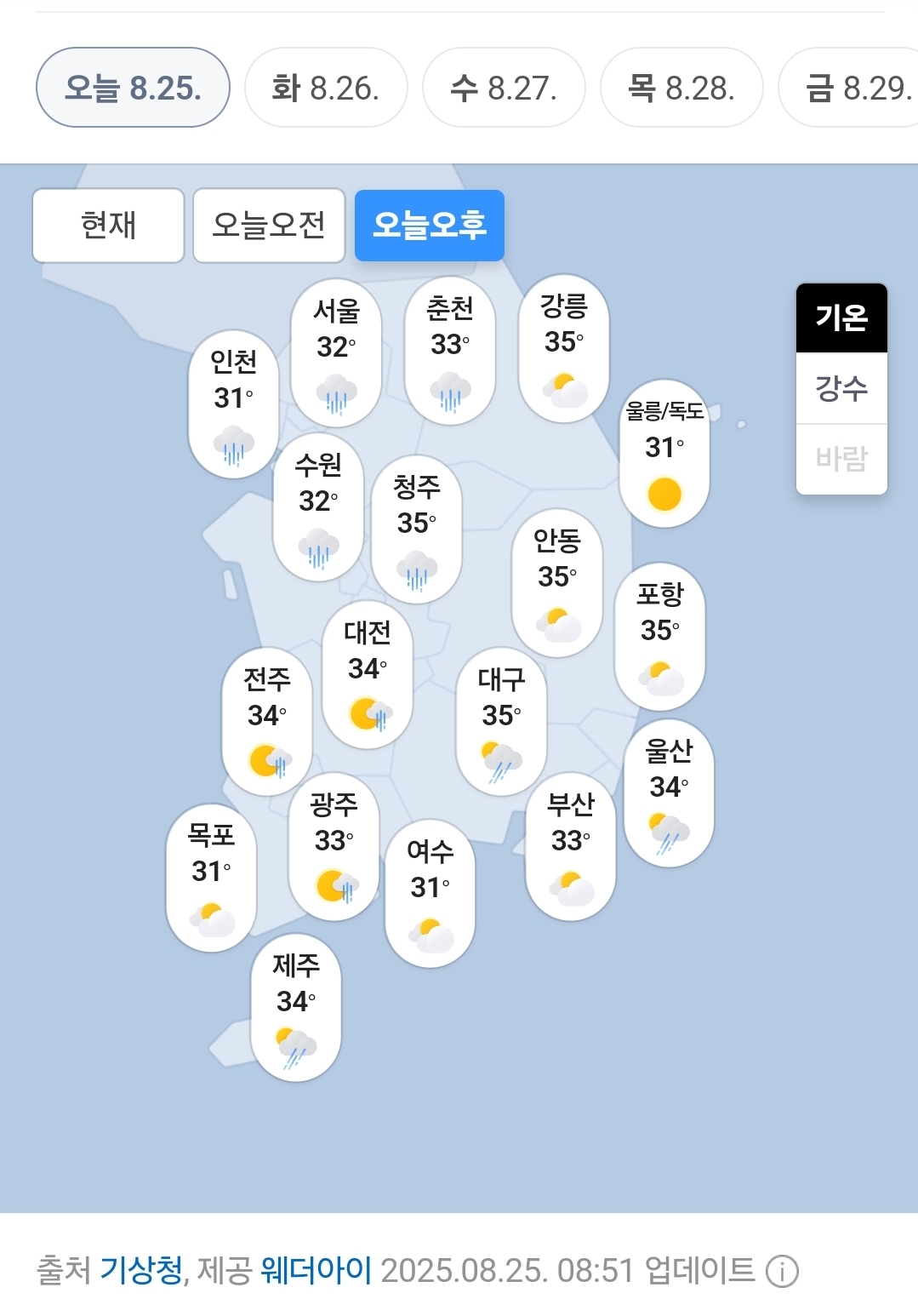Open the 웨더아이 provider link
The height and width of the screenshot is (1316, 918).
point(316,1270)
